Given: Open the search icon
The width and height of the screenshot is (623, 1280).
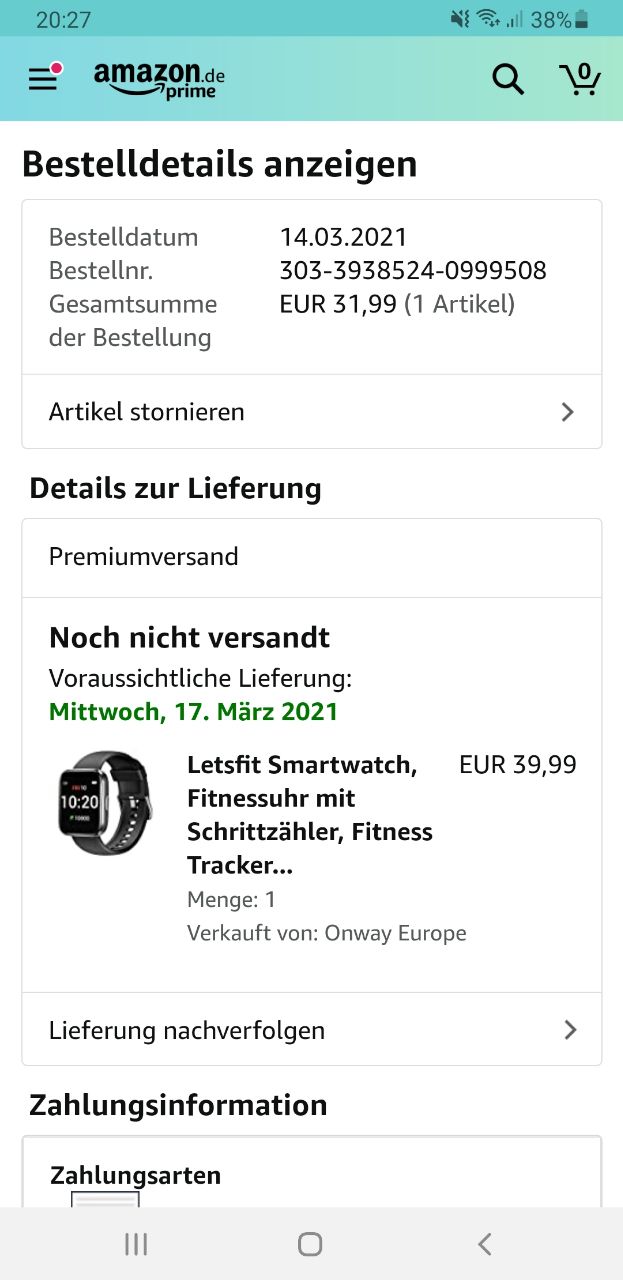Looking at the screenshot, I should click(x=508, y=80).
